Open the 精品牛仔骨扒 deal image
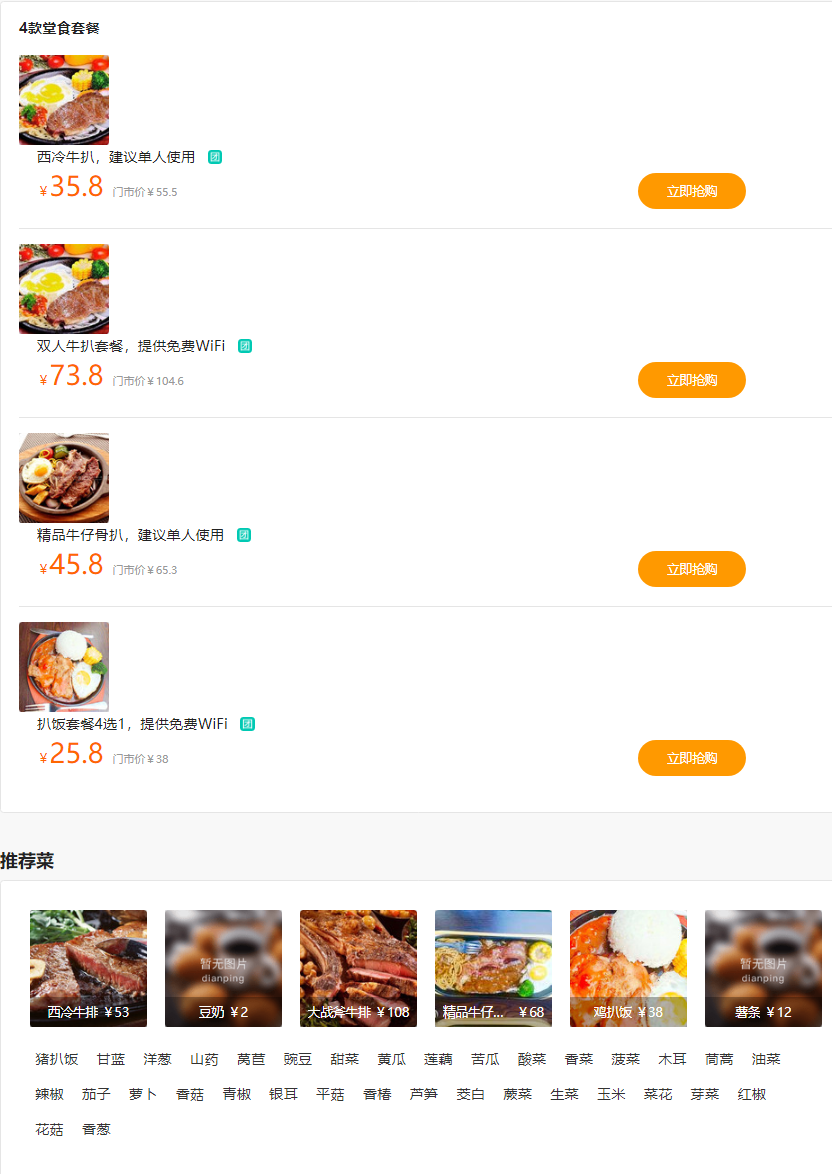The image size is (832, 1174). pyautogui.click(x=64, y=478)
